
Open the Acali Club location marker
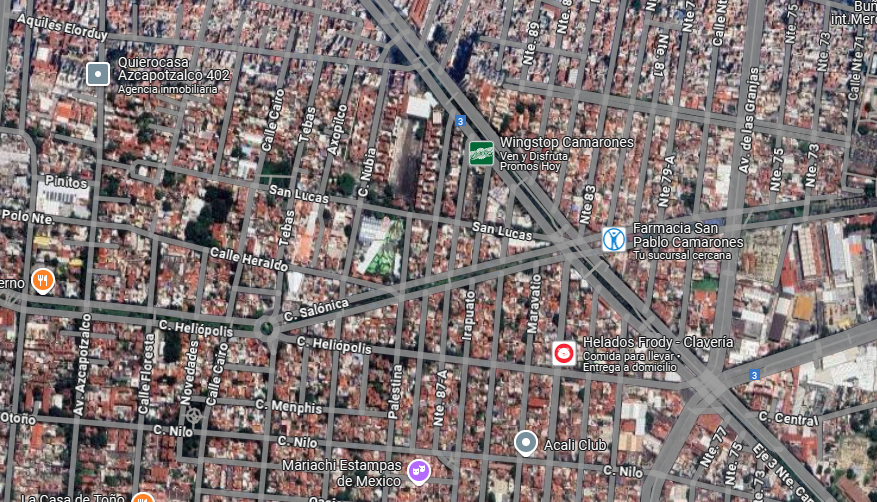pyautogui.click(x=526, y=443)
